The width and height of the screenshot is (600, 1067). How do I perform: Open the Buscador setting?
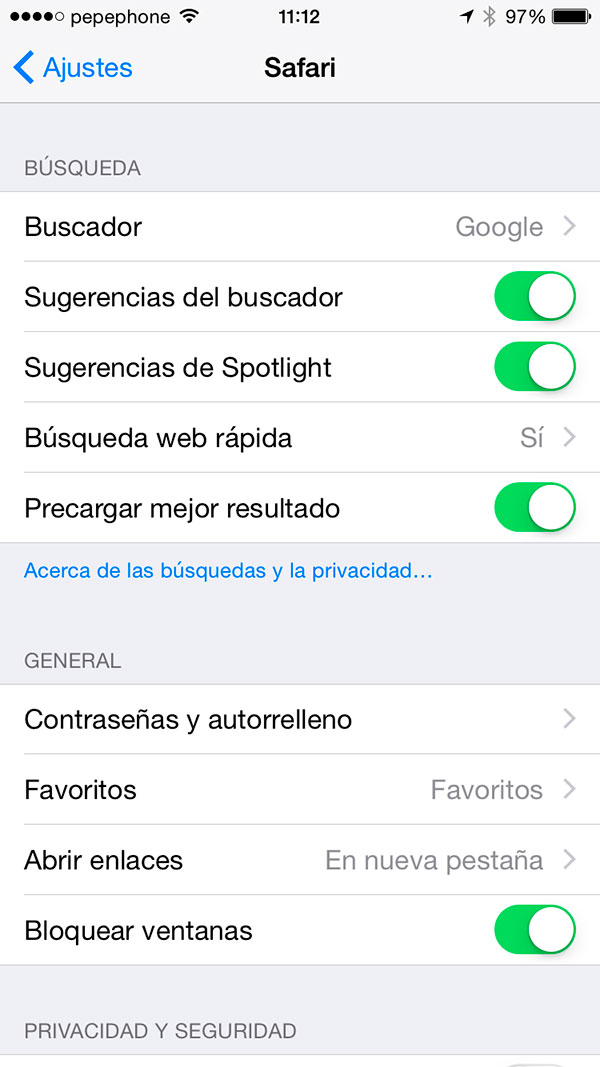(300, 227)
